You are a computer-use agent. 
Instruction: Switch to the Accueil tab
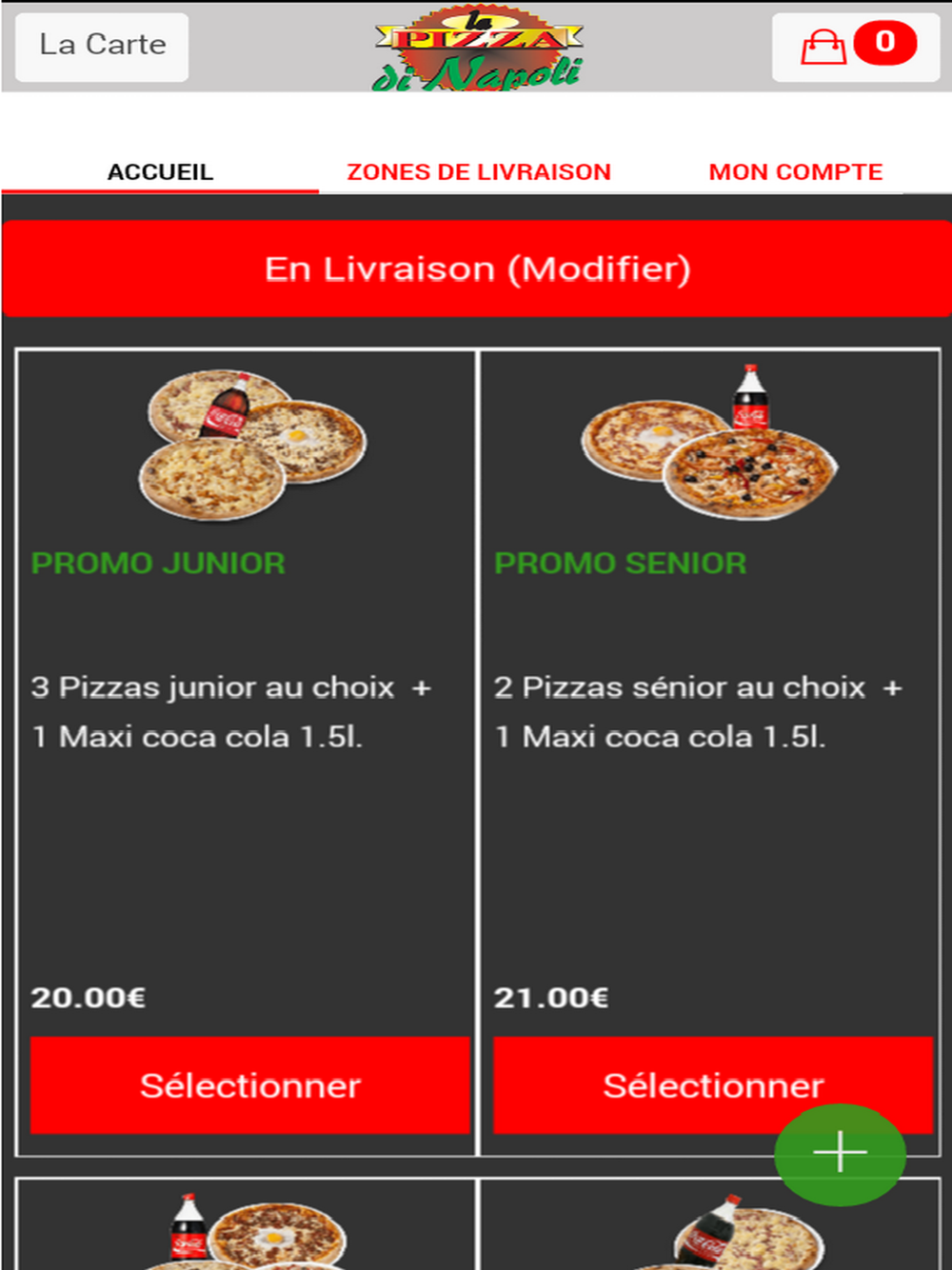coord(160,172)
